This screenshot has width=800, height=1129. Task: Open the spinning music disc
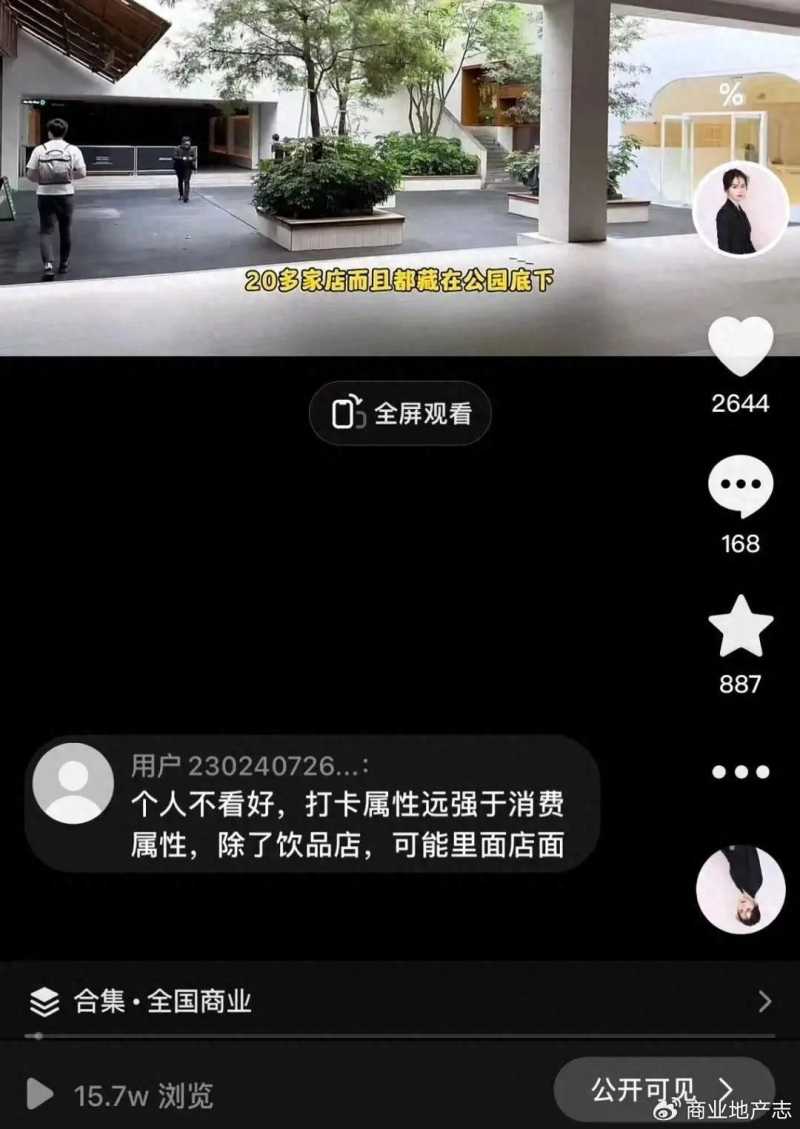740,889
